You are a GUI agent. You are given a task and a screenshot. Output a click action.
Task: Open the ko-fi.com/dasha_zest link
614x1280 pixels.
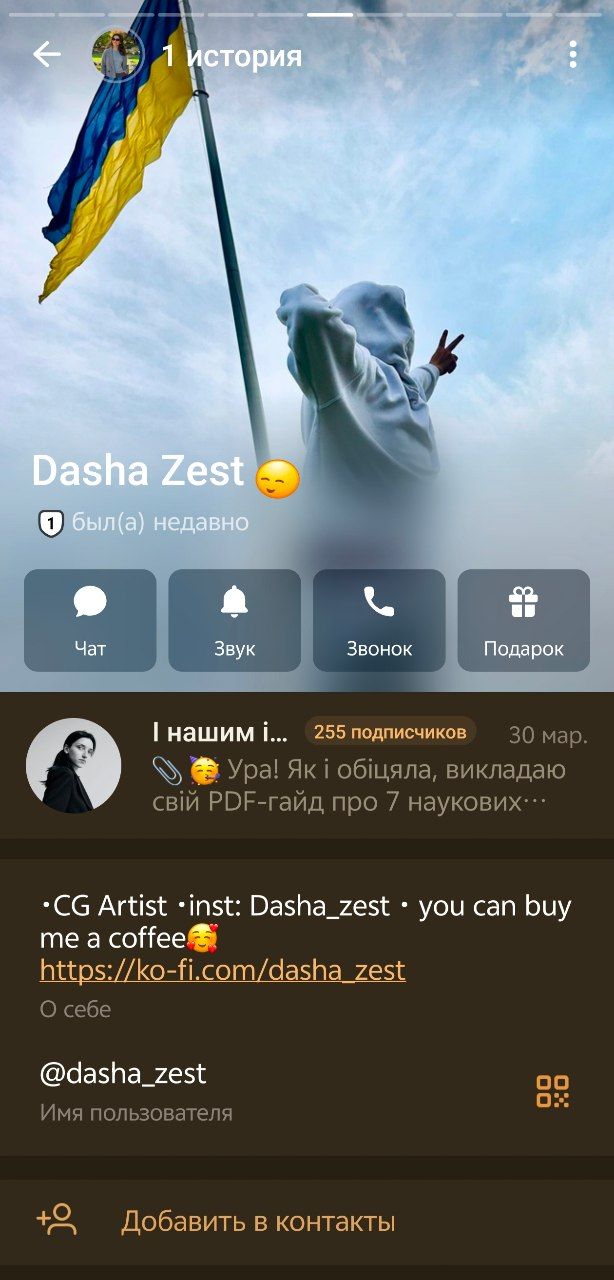[x=223, y=970]
